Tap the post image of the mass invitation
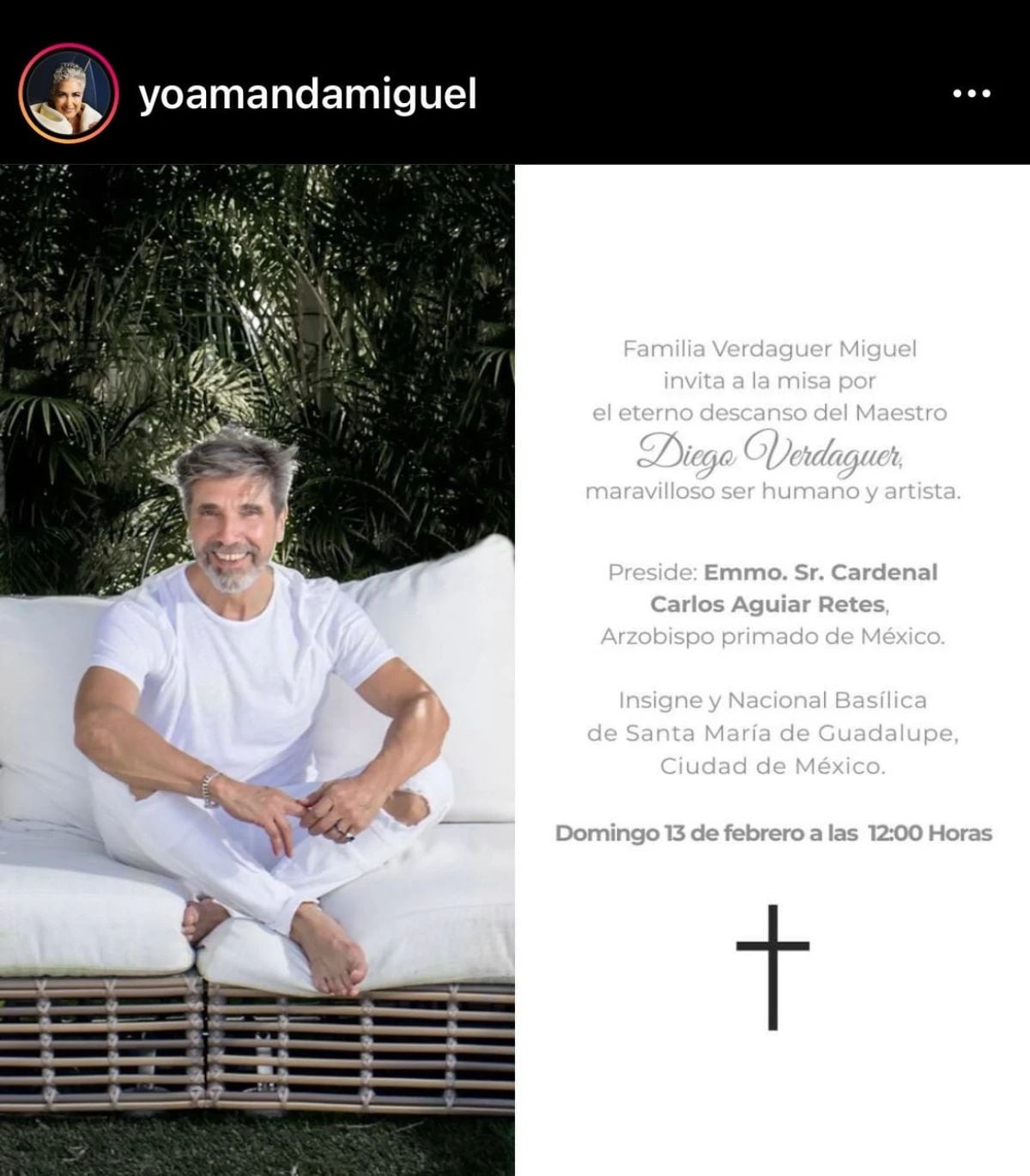Screen dimensions: 1030x1176 coord(515,670)
